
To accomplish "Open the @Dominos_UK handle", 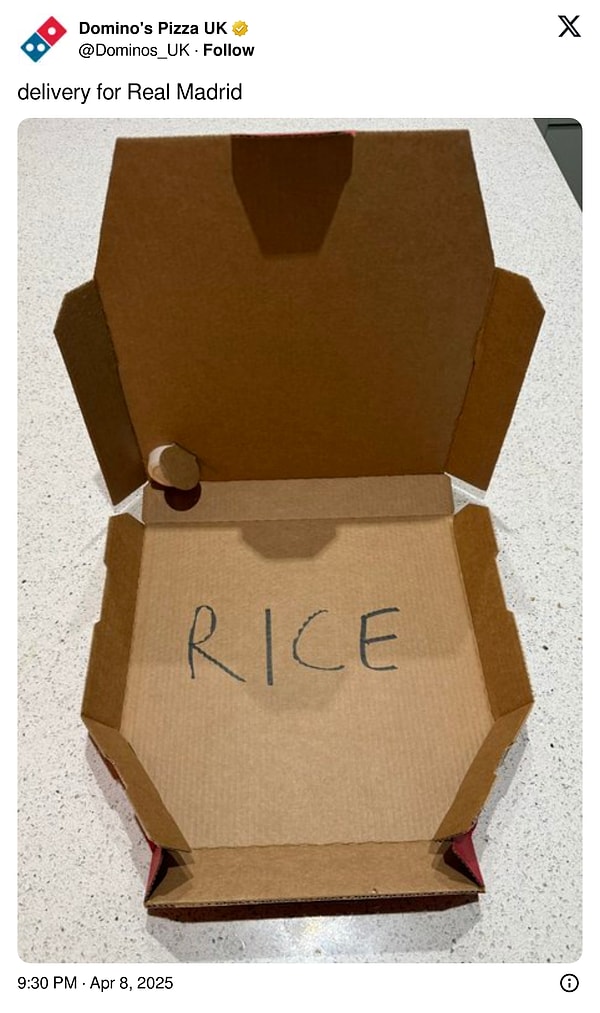I will (x=135, y=50).
